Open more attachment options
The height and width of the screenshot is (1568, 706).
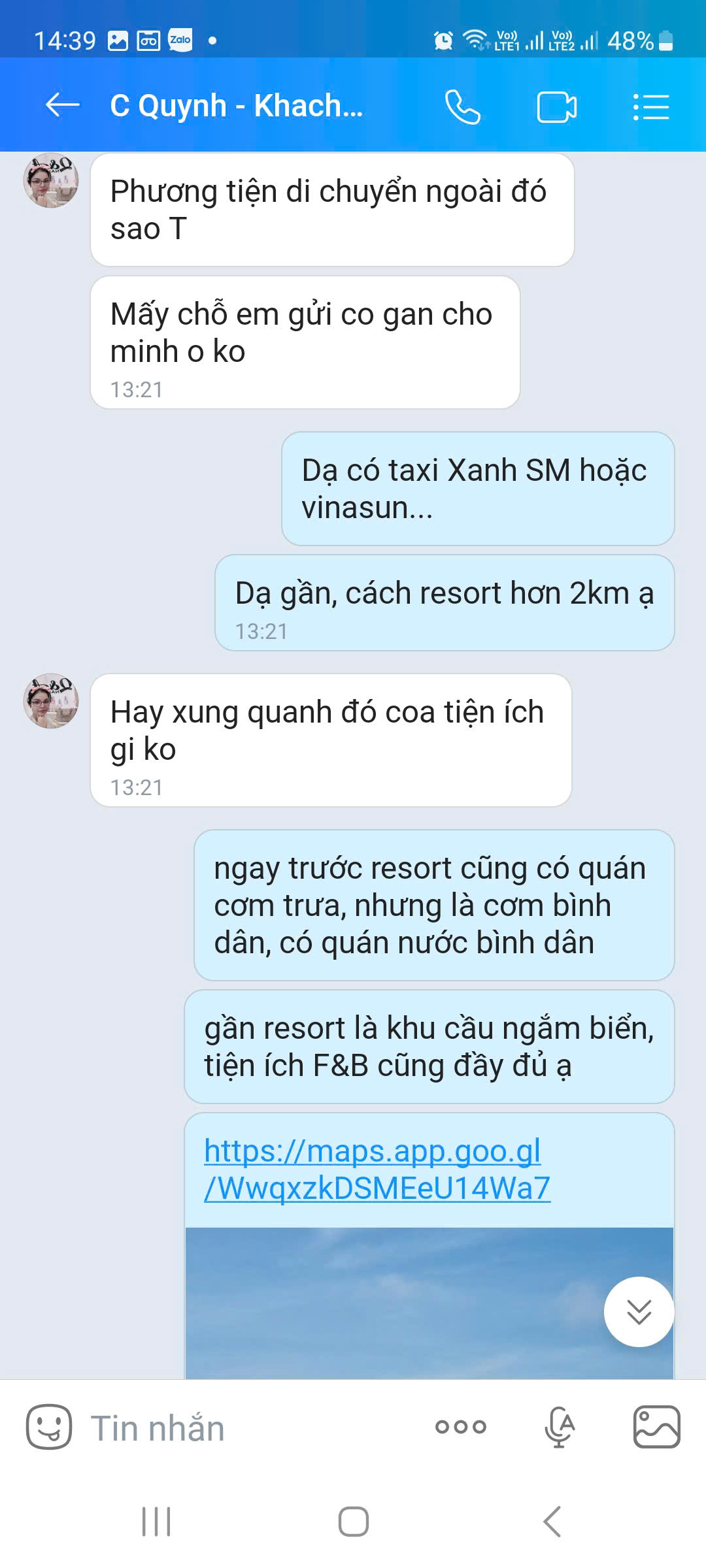pyautogui.click(x=461, y=1427)
